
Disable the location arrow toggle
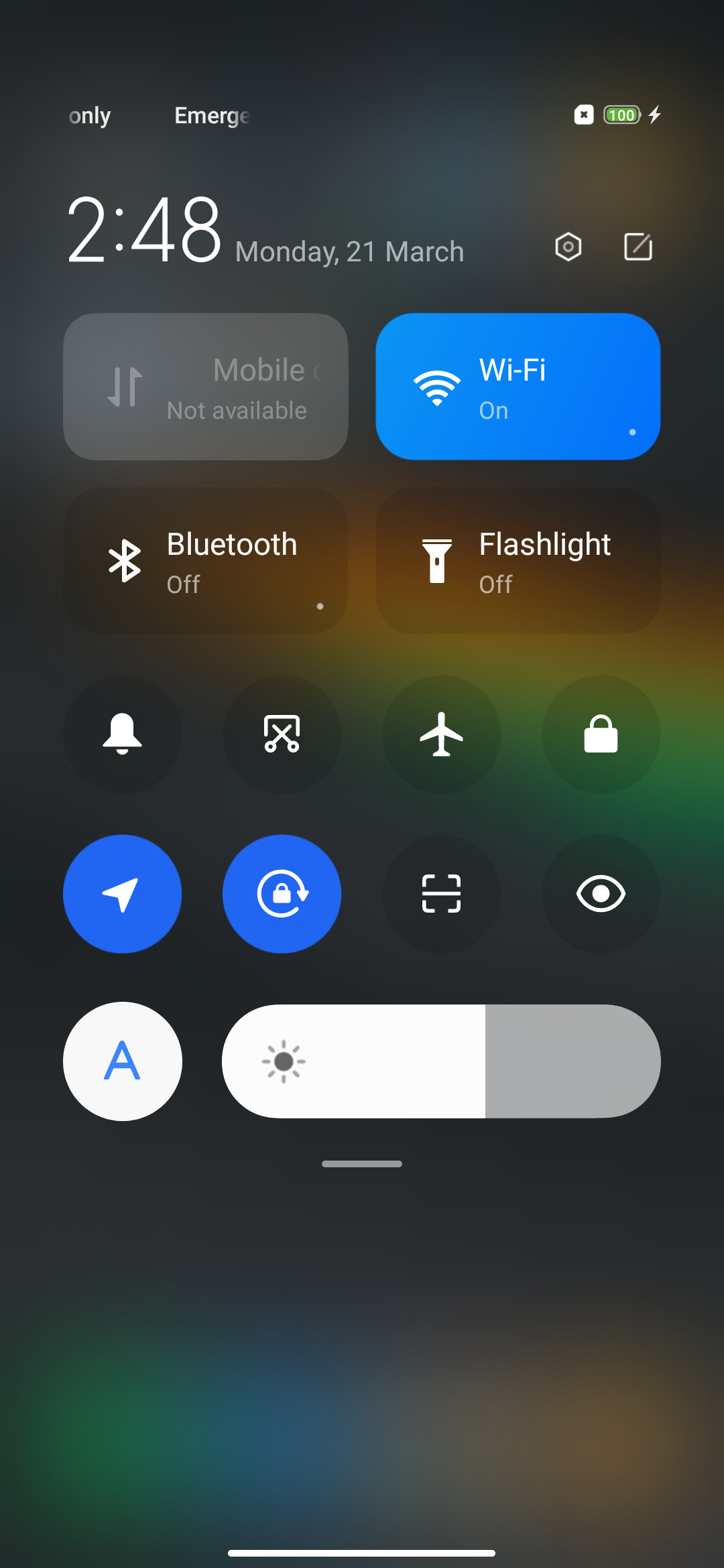pos(123,894)
